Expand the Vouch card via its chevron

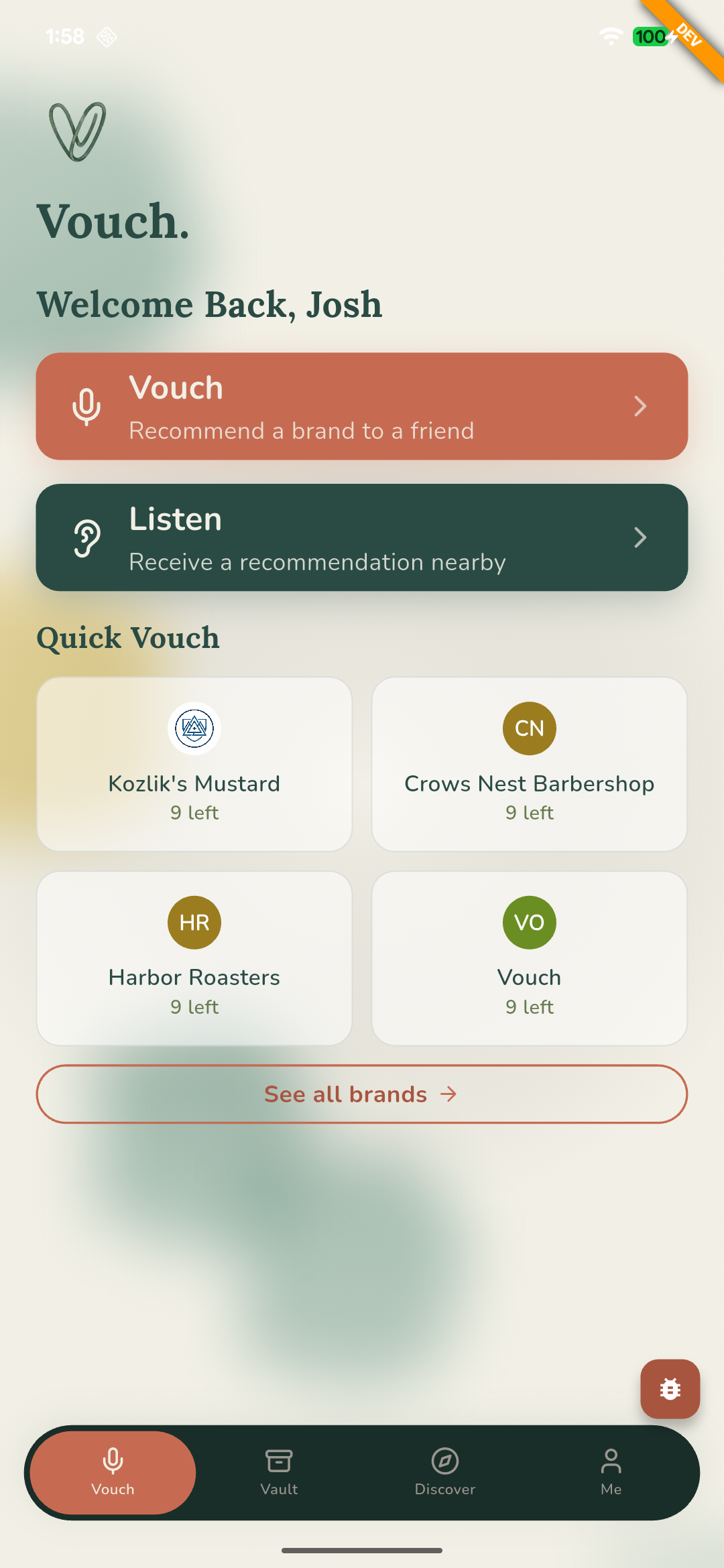pyautogui.click(x=642, y=405)
